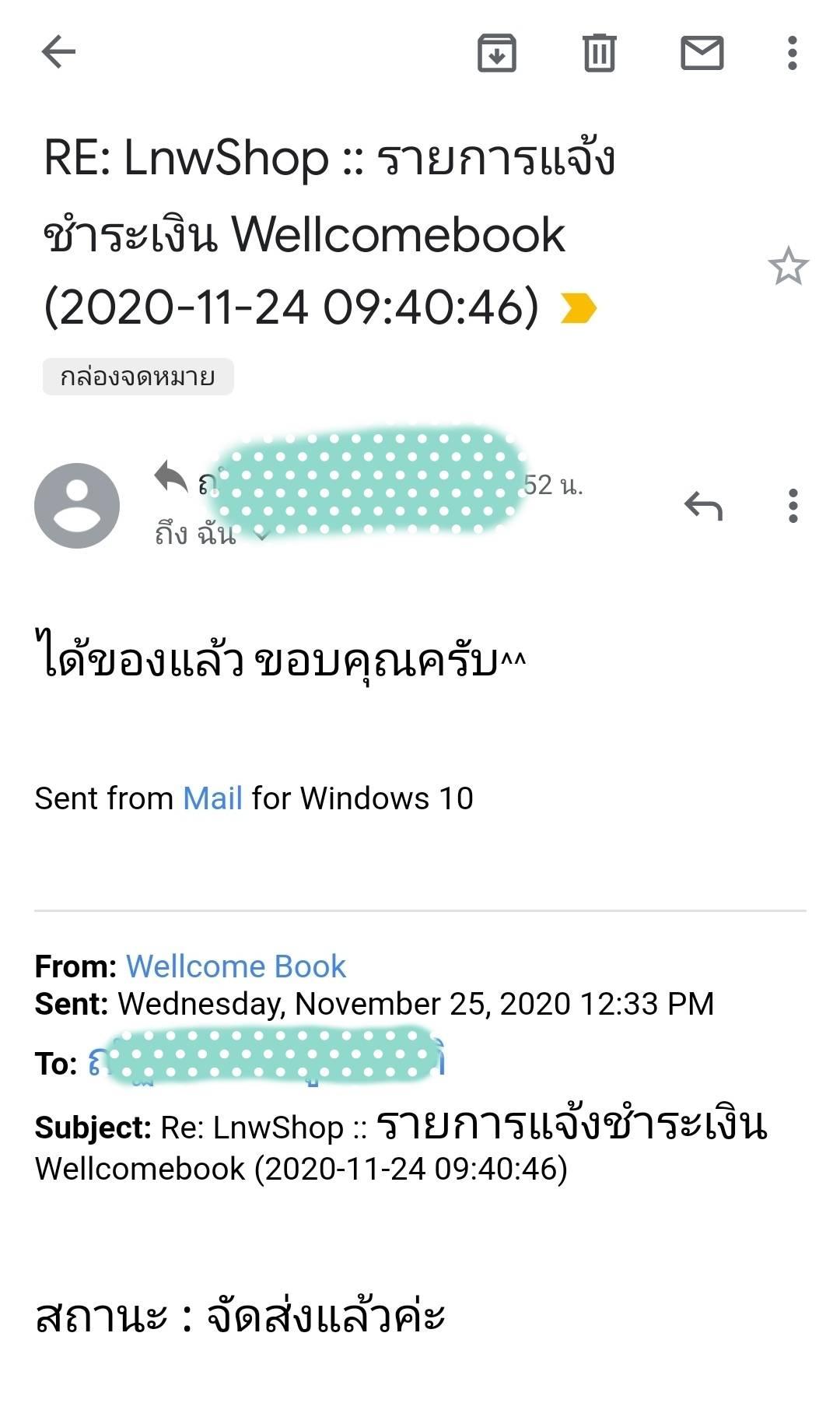The image size is (840, 1403).
Task: Open the top overflow menu
Action: coord(792,53)
